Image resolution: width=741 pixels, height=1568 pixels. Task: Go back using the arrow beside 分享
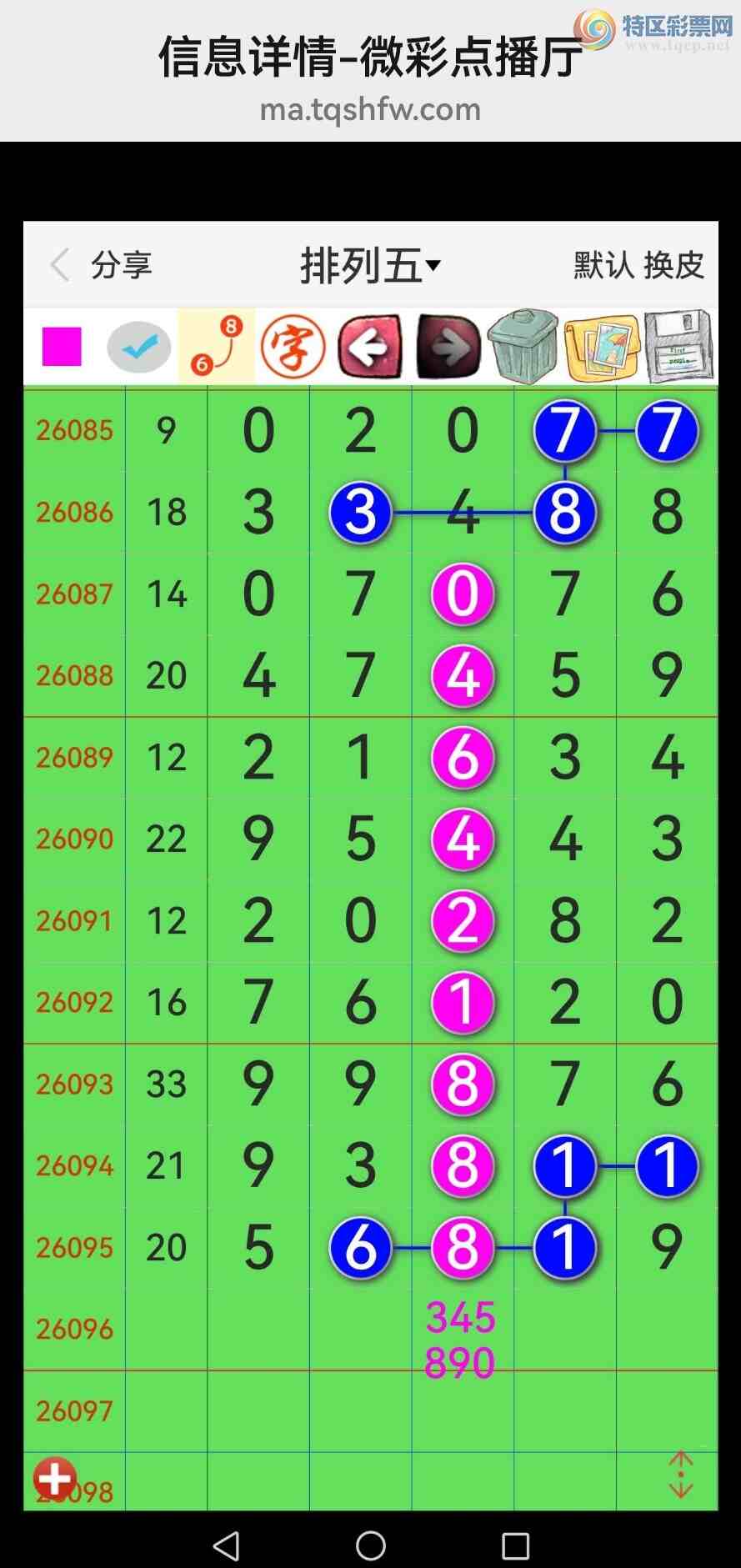point(59,265)
